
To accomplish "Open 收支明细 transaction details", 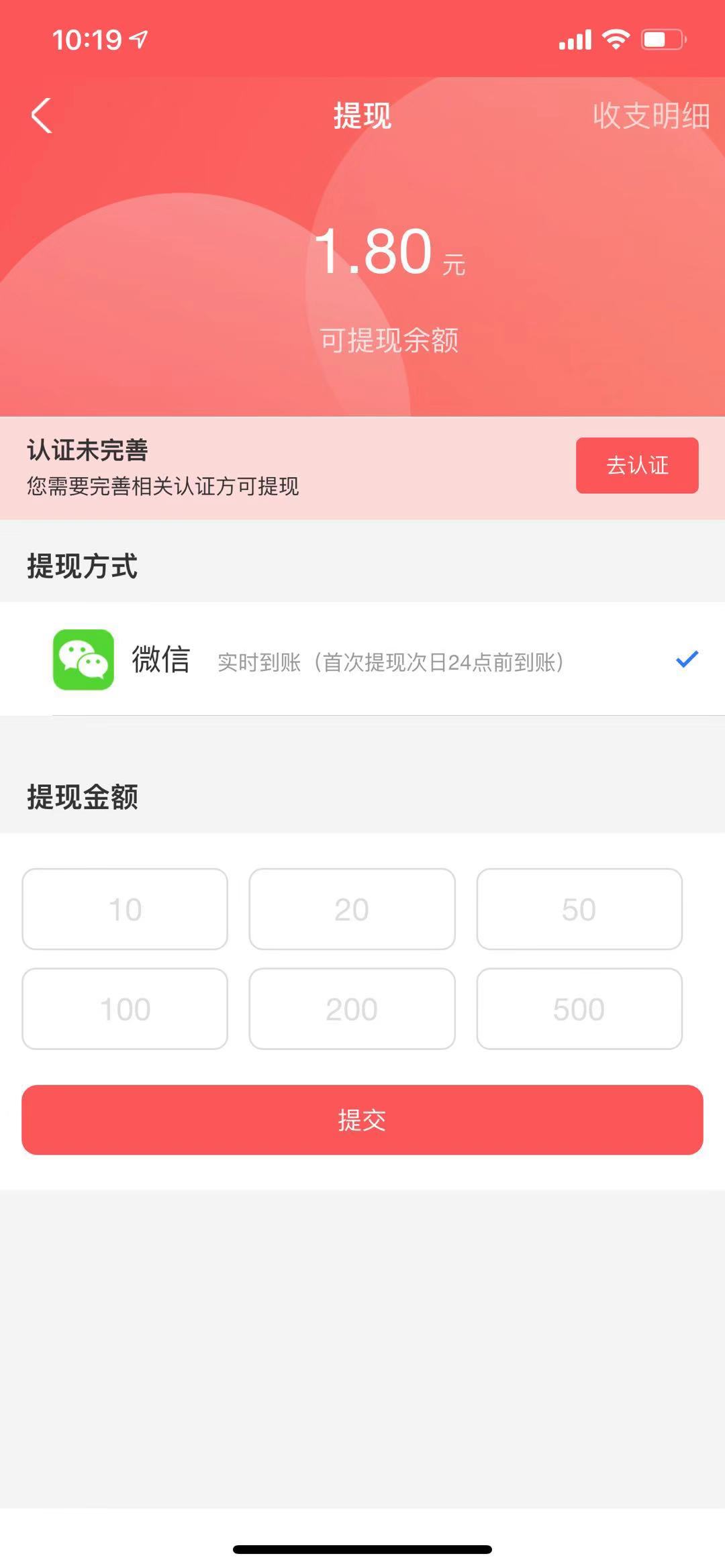I will 650,115.
